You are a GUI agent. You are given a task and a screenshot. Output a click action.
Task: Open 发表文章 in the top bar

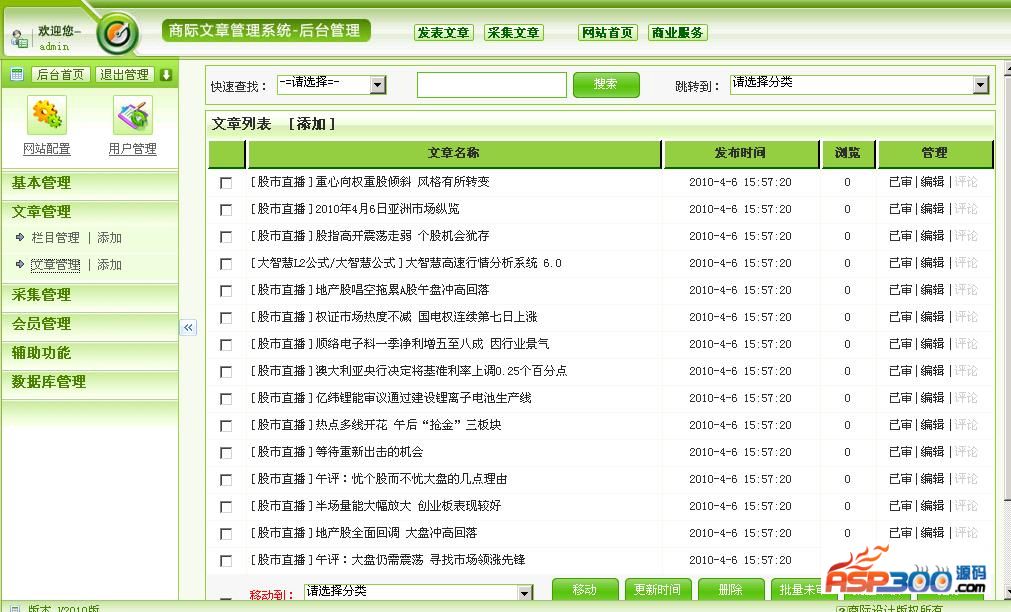click(443, 33)
